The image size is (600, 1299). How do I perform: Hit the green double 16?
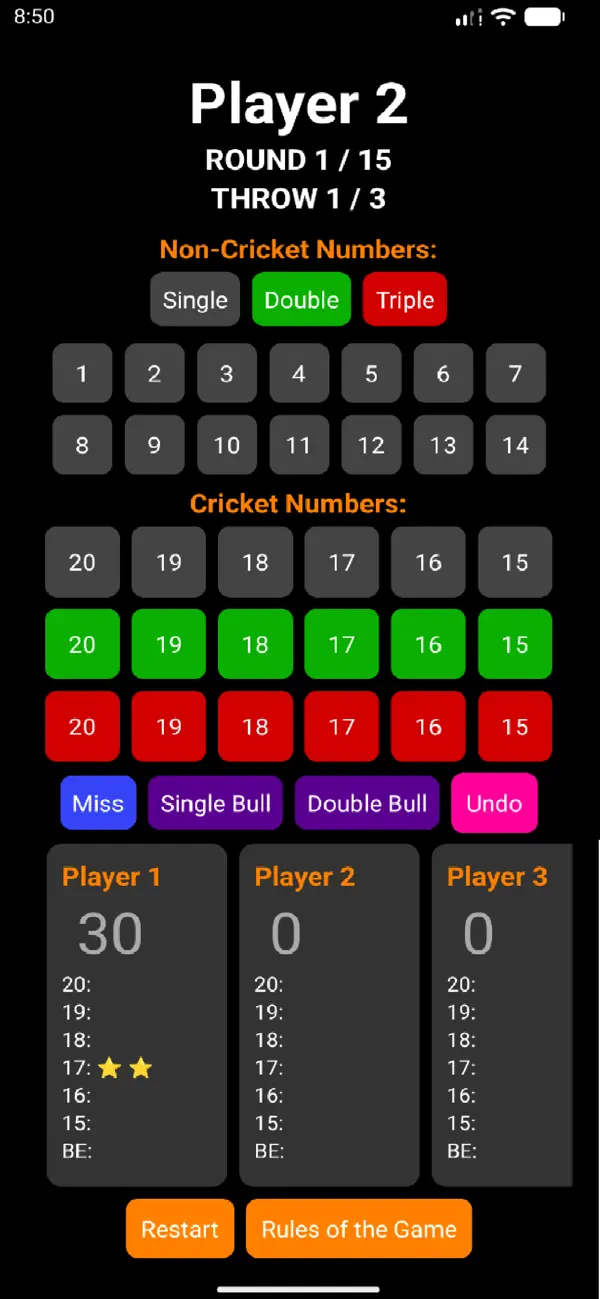tap(428, 644)
